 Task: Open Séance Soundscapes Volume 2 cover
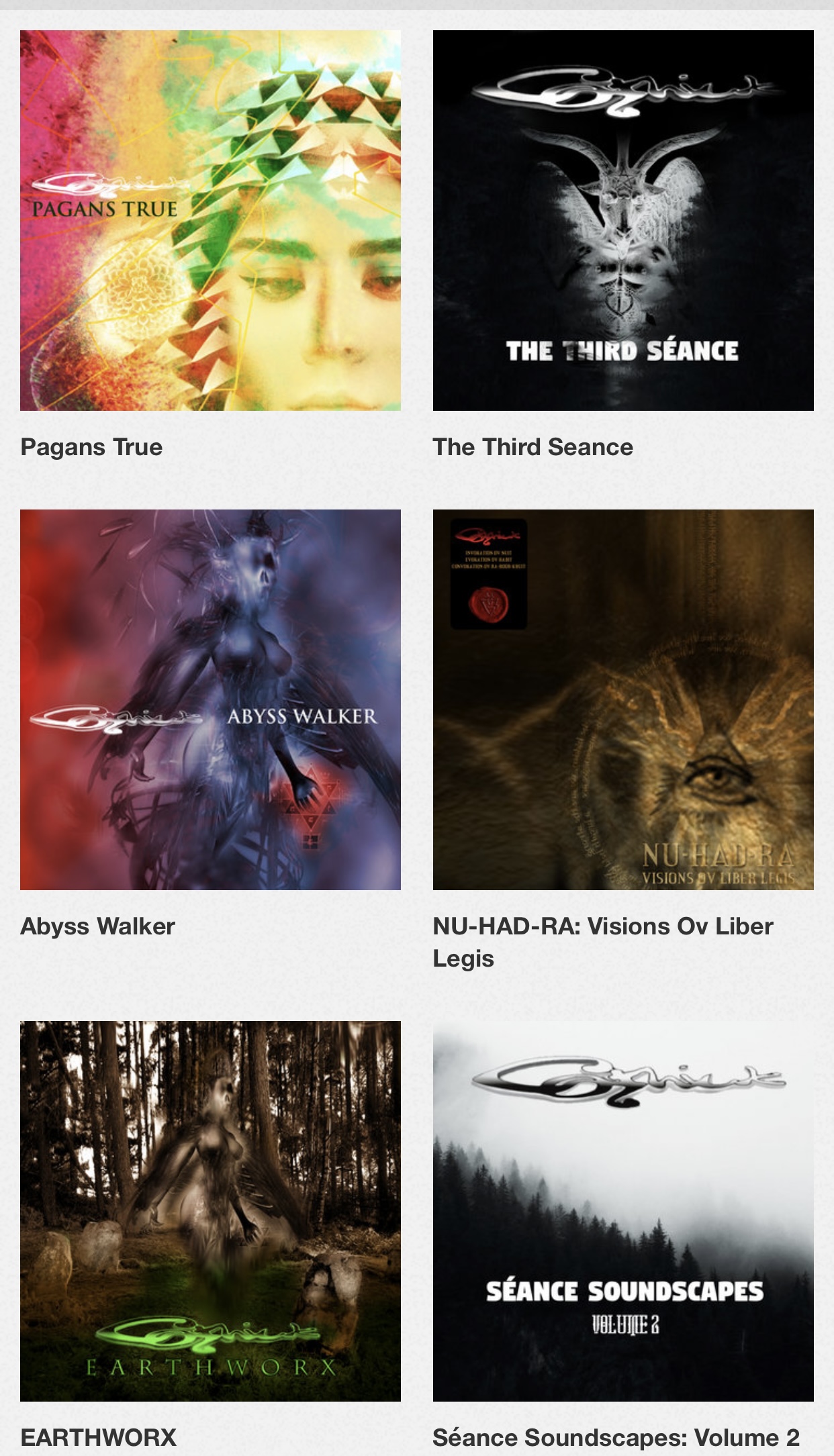click(x=623, y=1211)
